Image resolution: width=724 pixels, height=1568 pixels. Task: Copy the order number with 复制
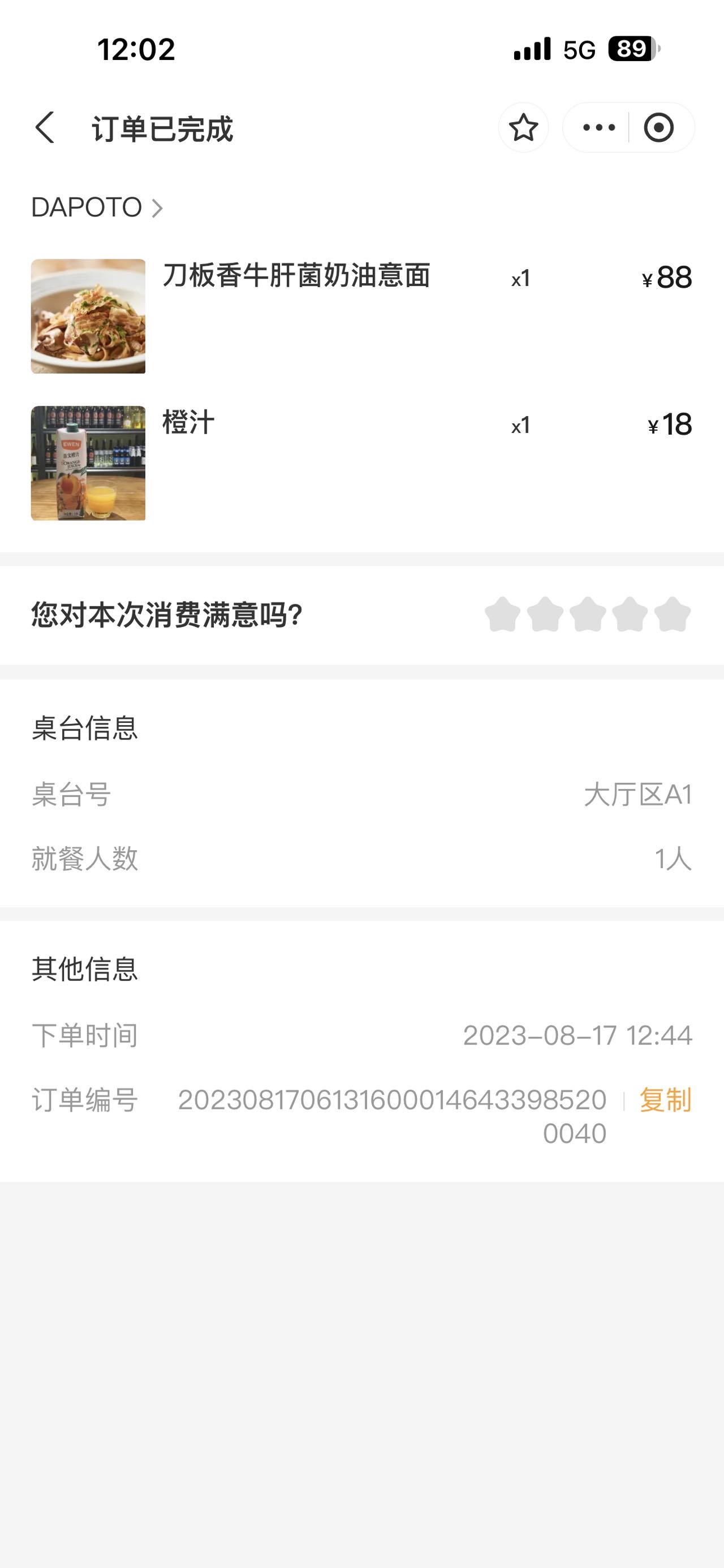pyautogui.click(x=665, y=1100)
